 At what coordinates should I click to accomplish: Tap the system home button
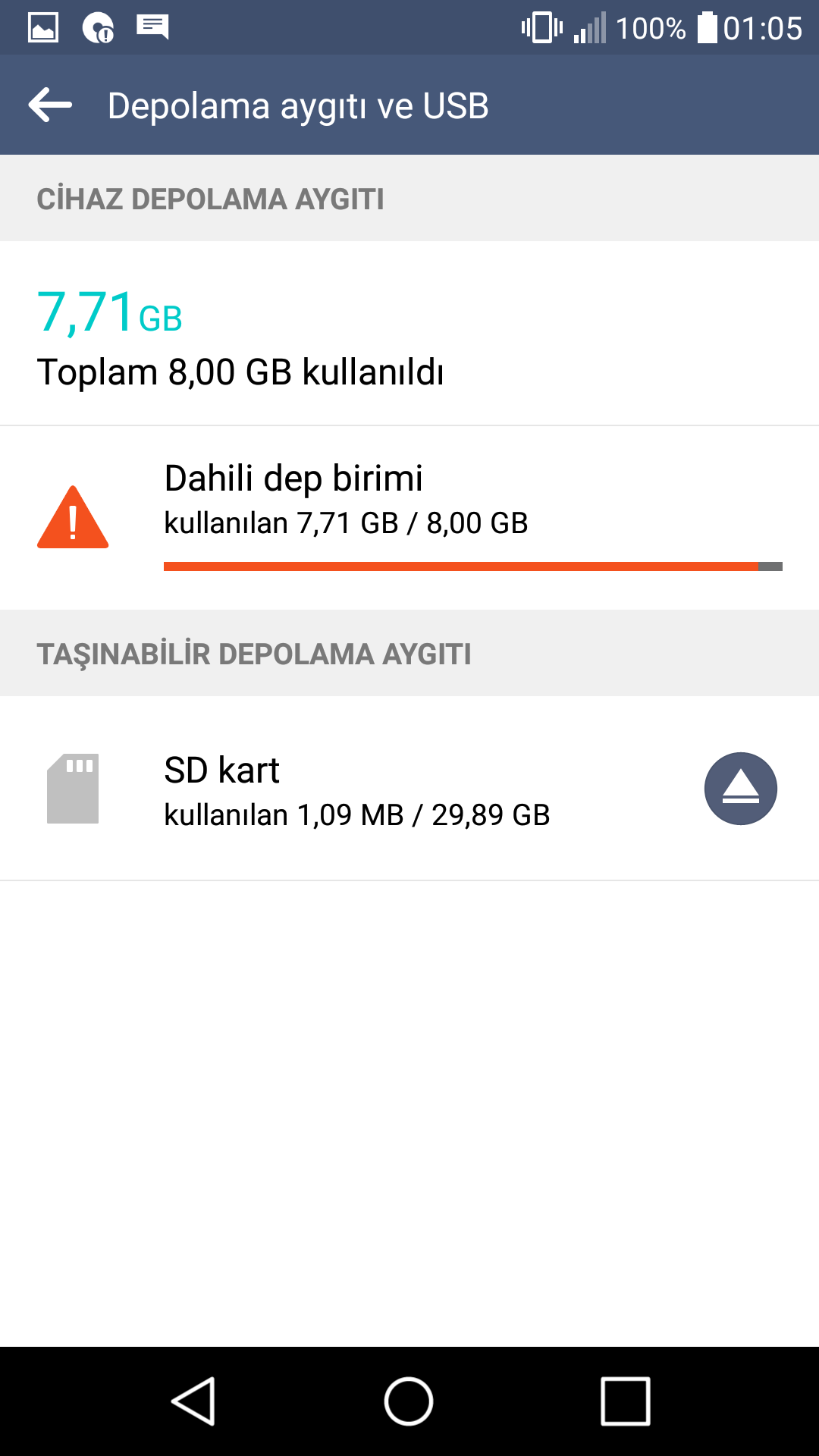[x=409, y=1401]
